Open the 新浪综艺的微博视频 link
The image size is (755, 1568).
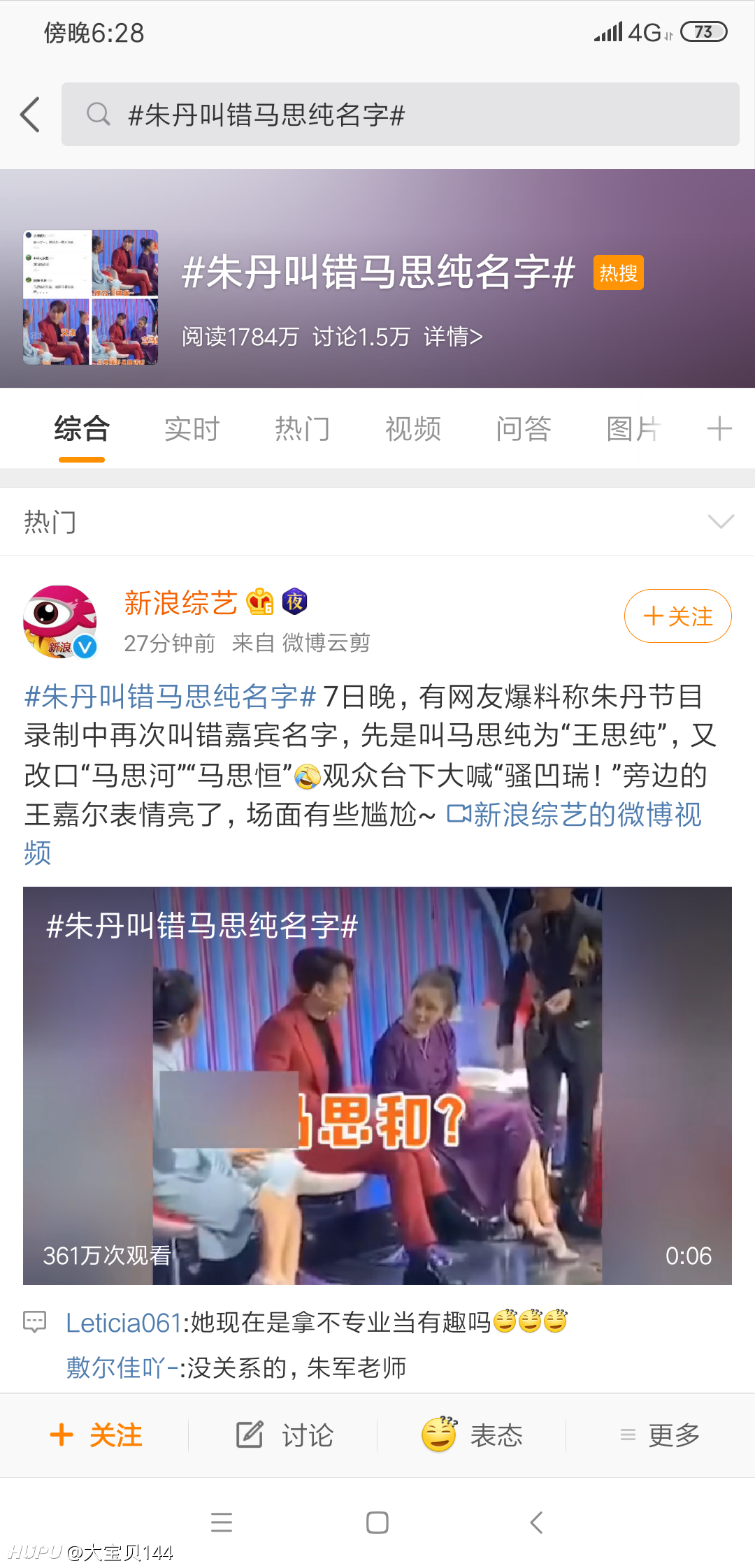tap(364, 834)
